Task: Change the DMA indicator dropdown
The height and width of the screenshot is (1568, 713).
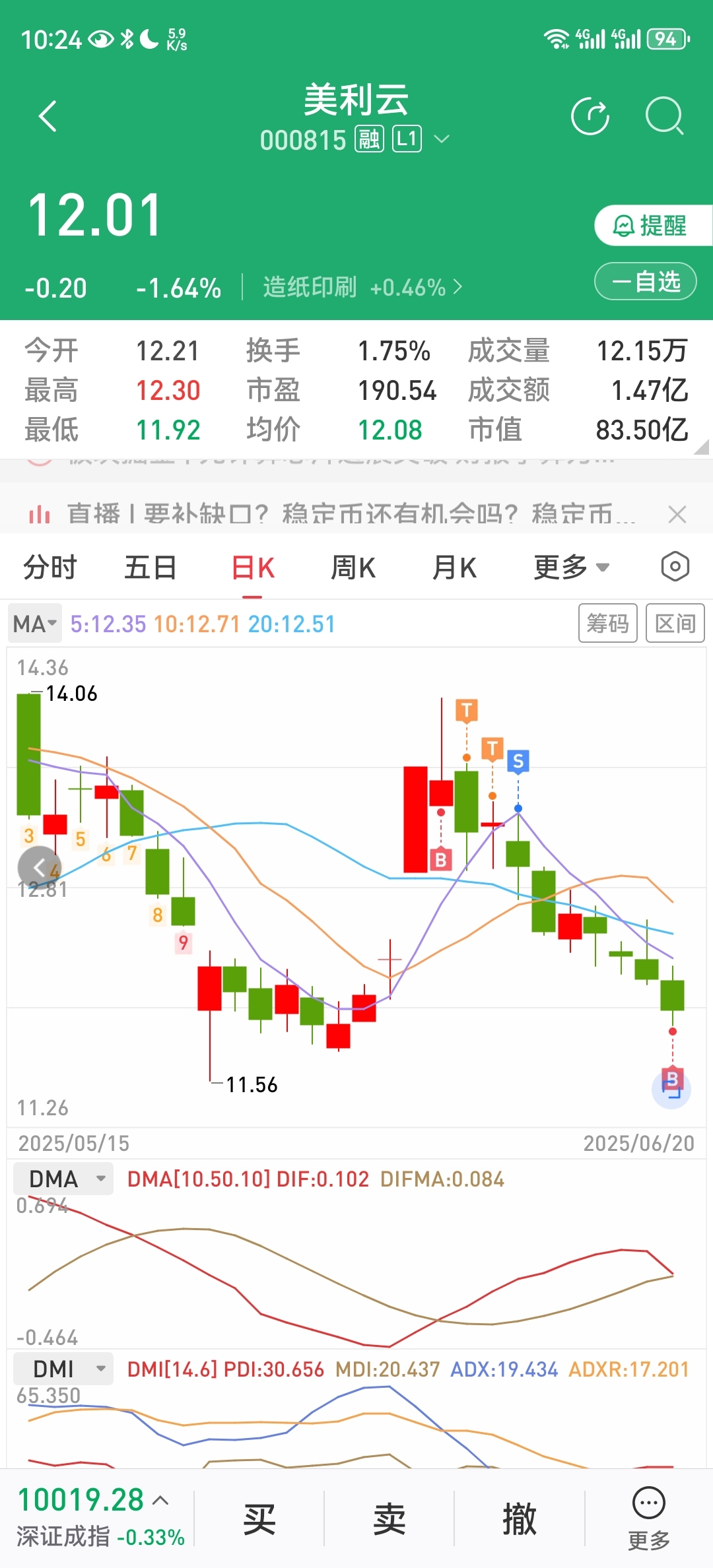Action: tap(63, 1179)
